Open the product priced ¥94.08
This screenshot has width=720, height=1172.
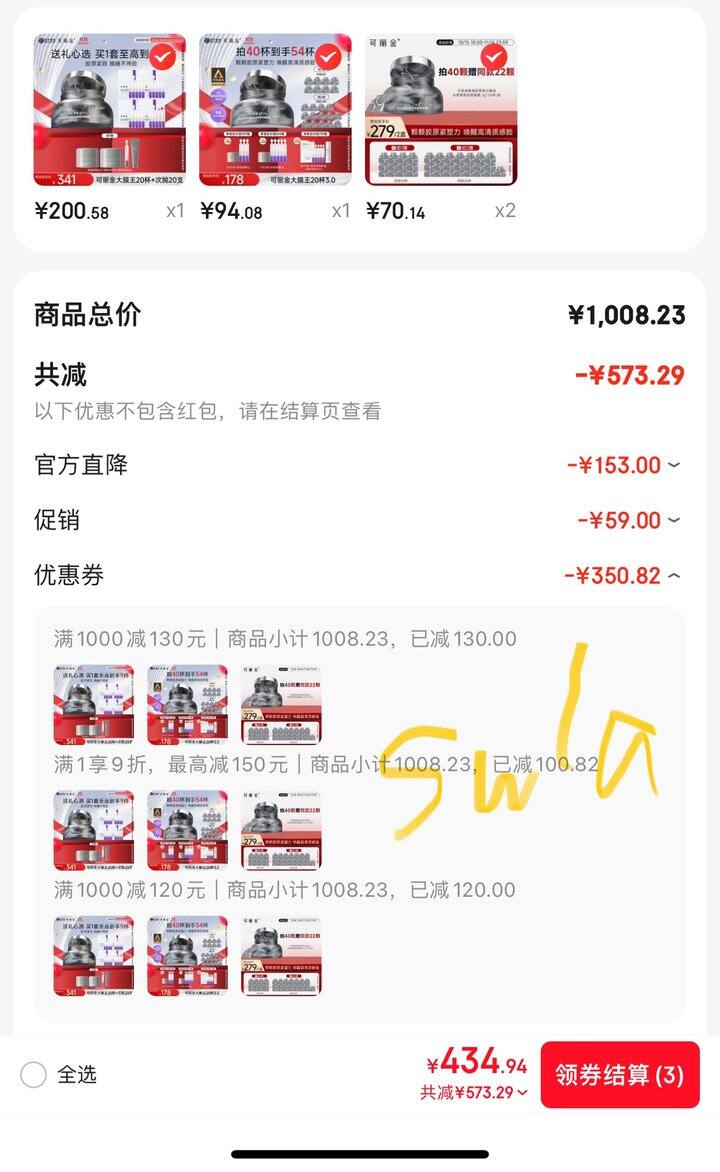pyautogui.click(x=275, y=110)
